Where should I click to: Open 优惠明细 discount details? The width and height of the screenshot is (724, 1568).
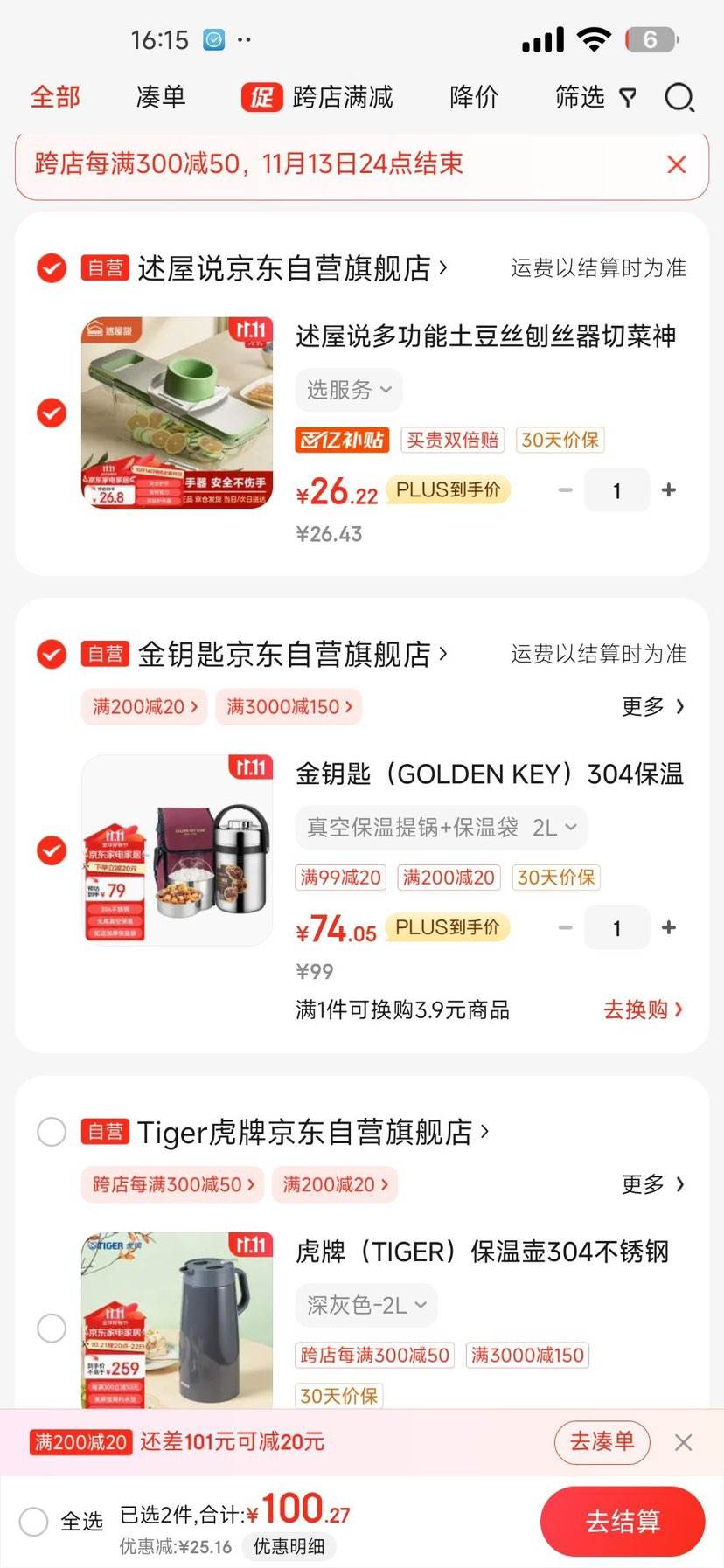coord(289,1546)
